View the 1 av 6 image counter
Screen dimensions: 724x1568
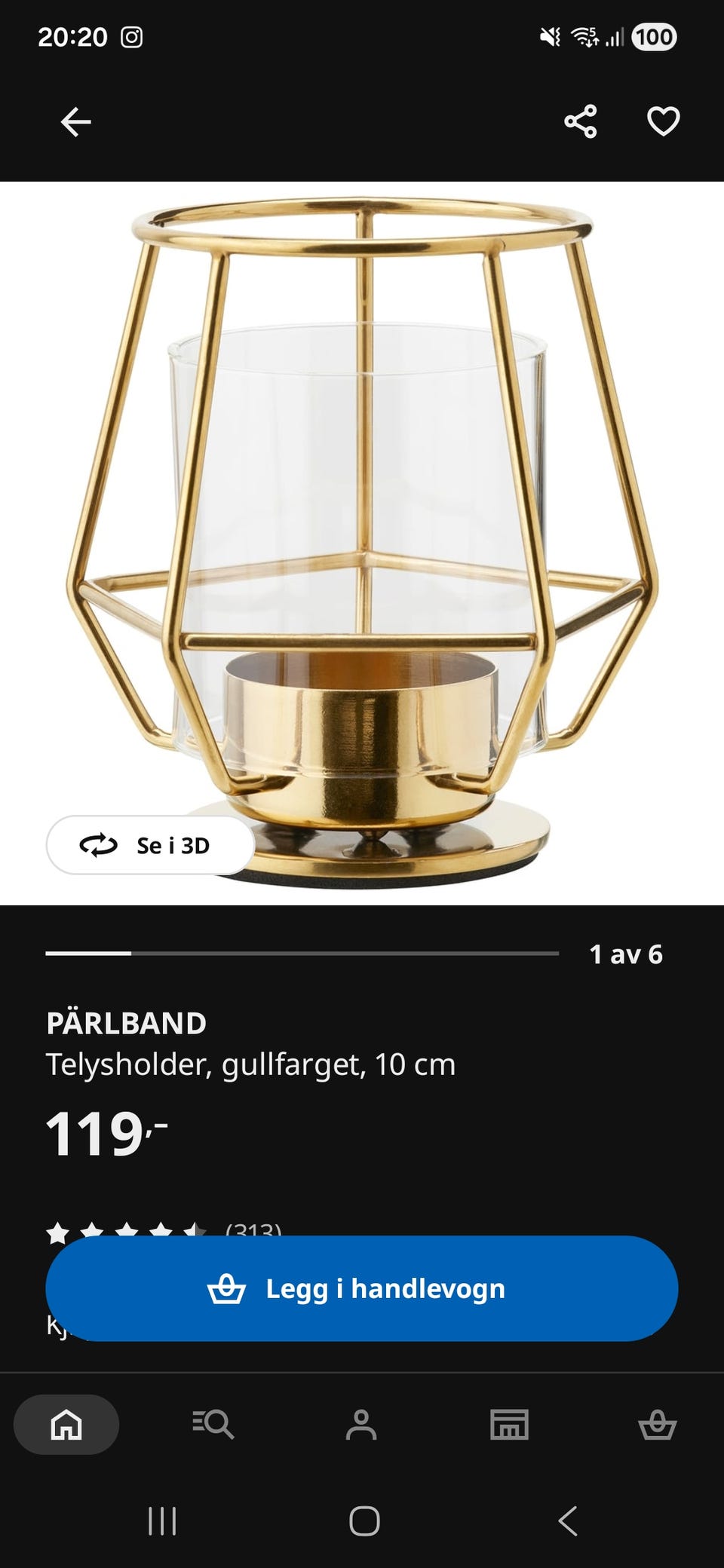click(626, 955)
